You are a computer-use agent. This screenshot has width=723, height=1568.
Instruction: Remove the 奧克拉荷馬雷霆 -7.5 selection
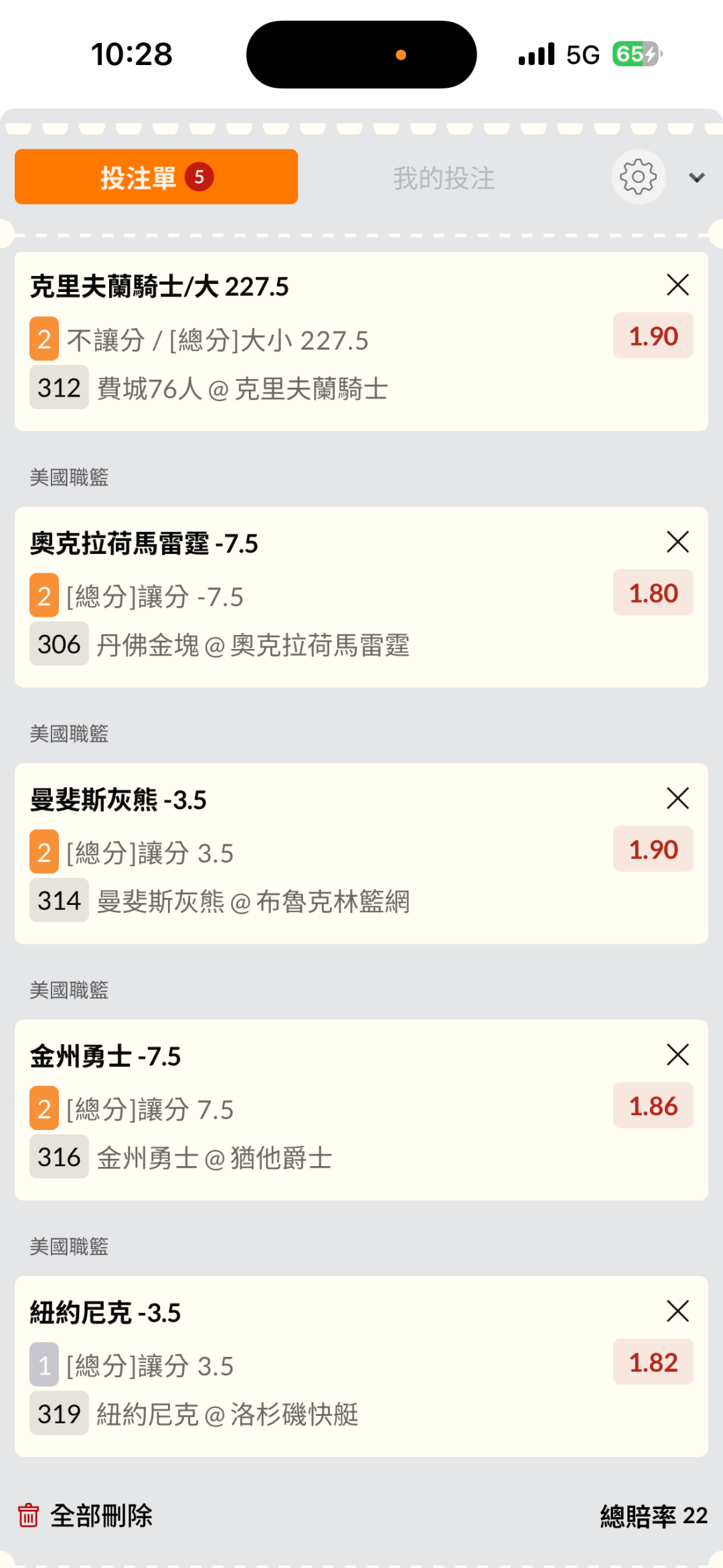[677, 542]
